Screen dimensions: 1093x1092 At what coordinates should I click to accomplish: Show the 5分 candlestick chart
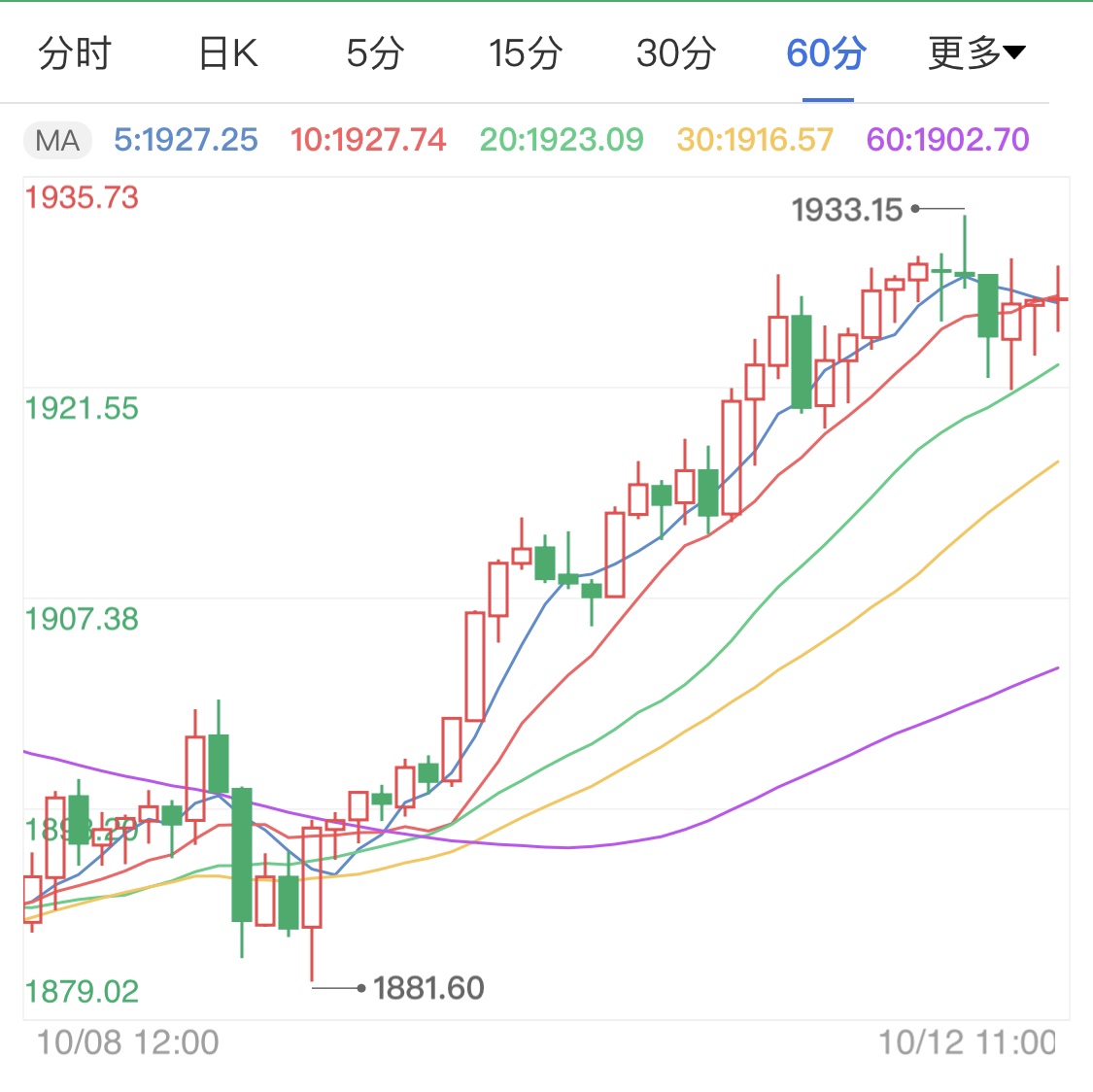click(x=375, y=53)
